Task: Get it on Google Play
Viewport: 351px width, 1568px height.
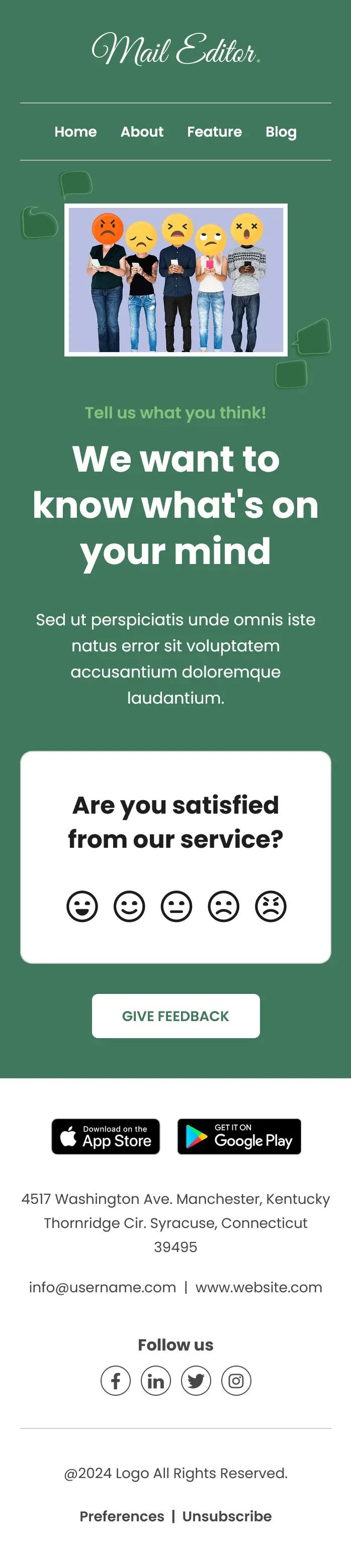Action: pos(239,1137)
